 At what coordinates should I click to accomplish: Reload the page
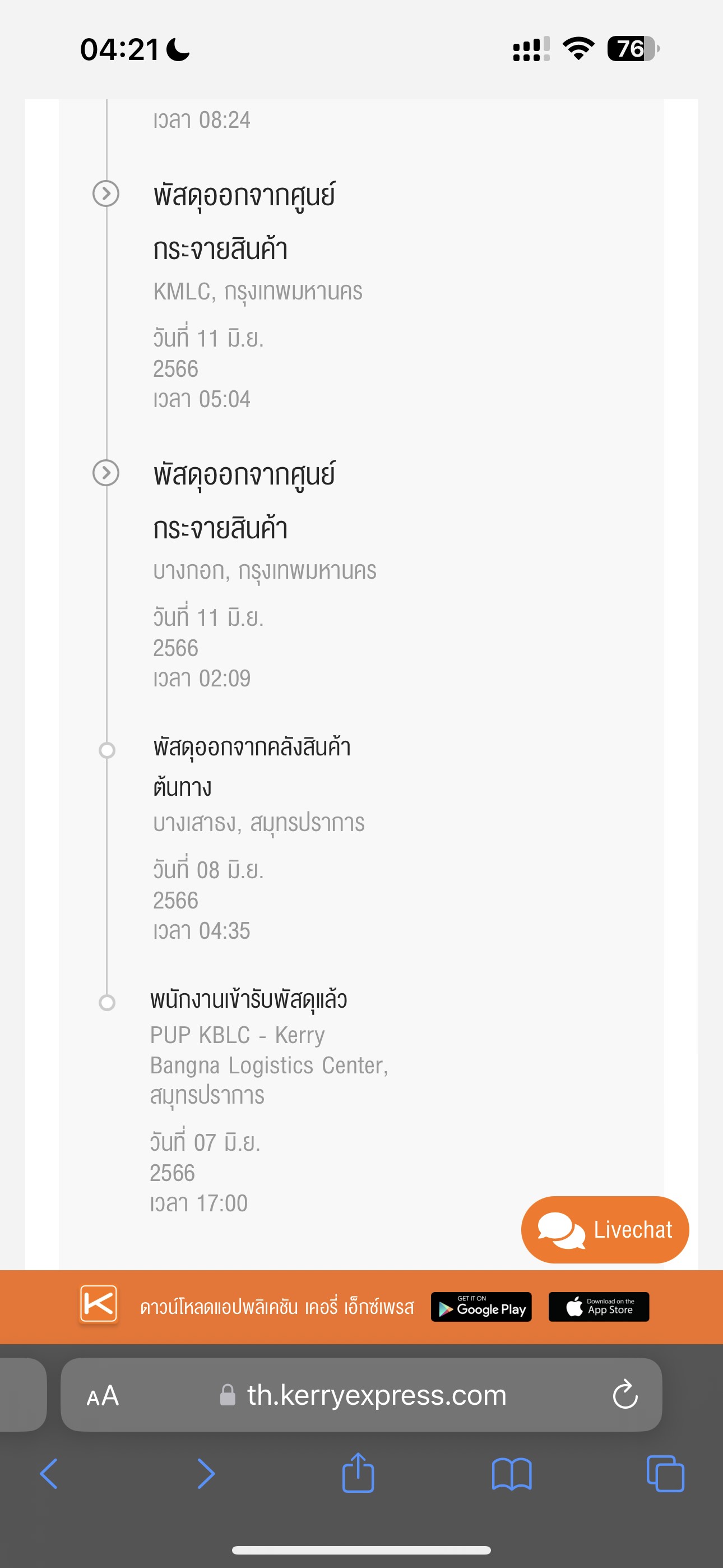click(624, 1394)
